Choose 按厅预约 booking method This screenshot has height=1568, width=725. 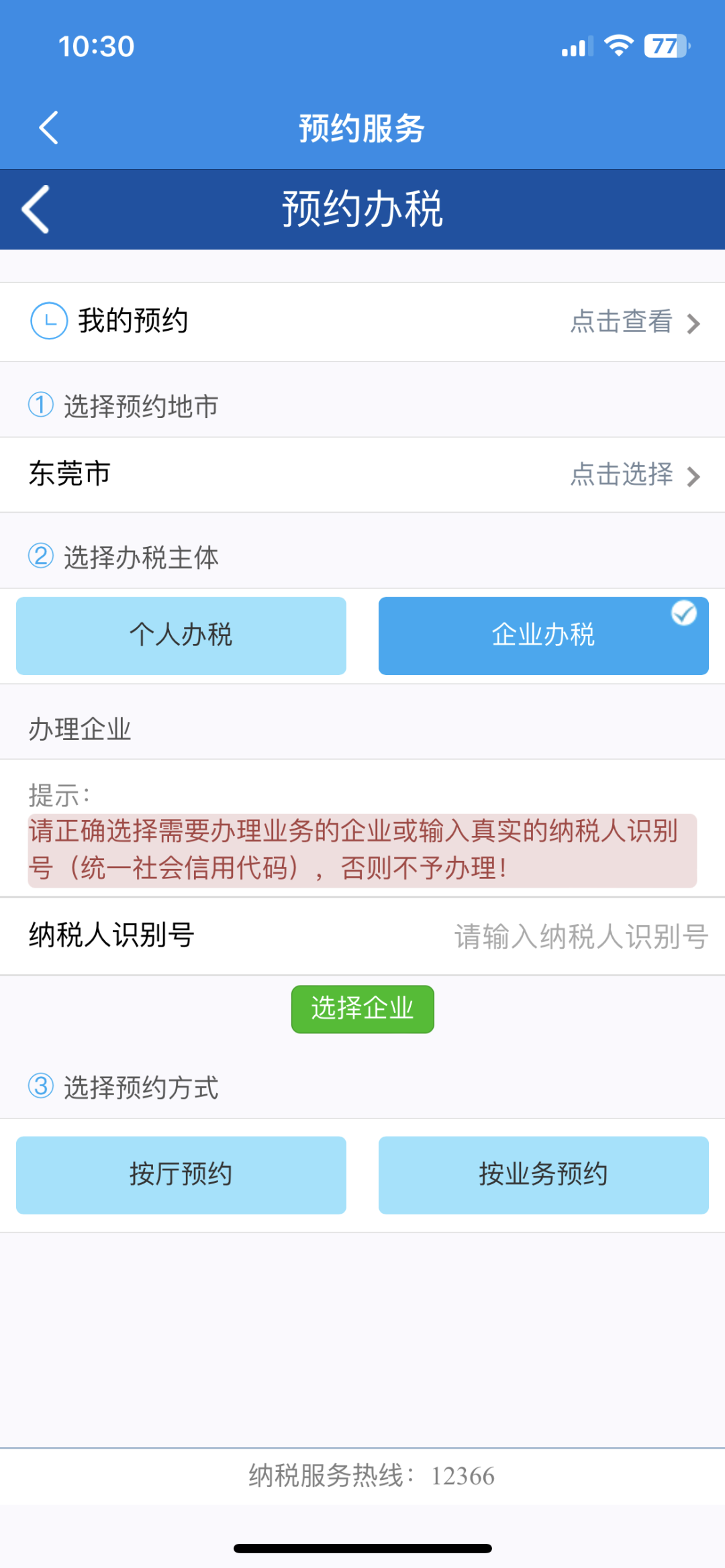tap(181, 1175)
